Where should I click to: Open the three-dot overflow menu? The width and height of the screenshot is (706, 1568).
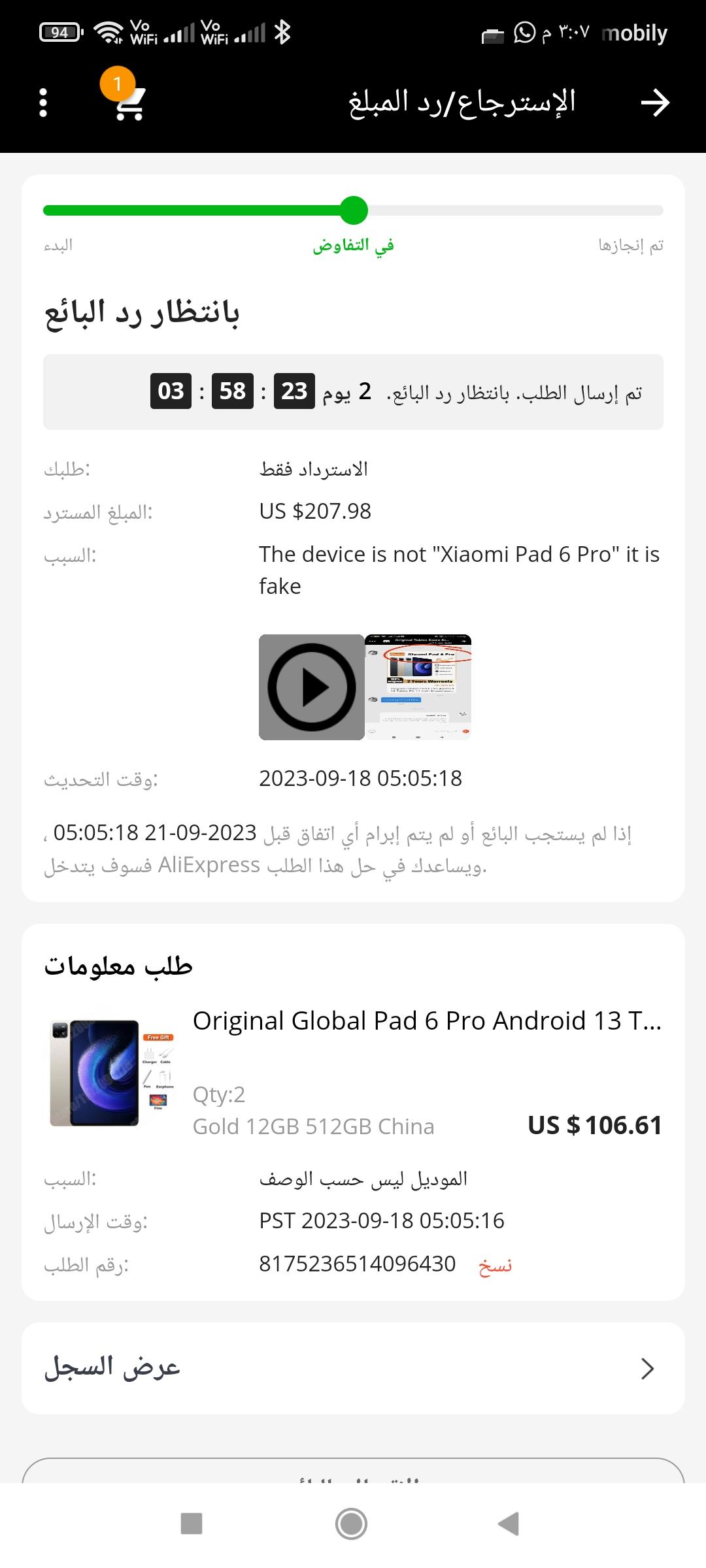click(x=43, y=103)
